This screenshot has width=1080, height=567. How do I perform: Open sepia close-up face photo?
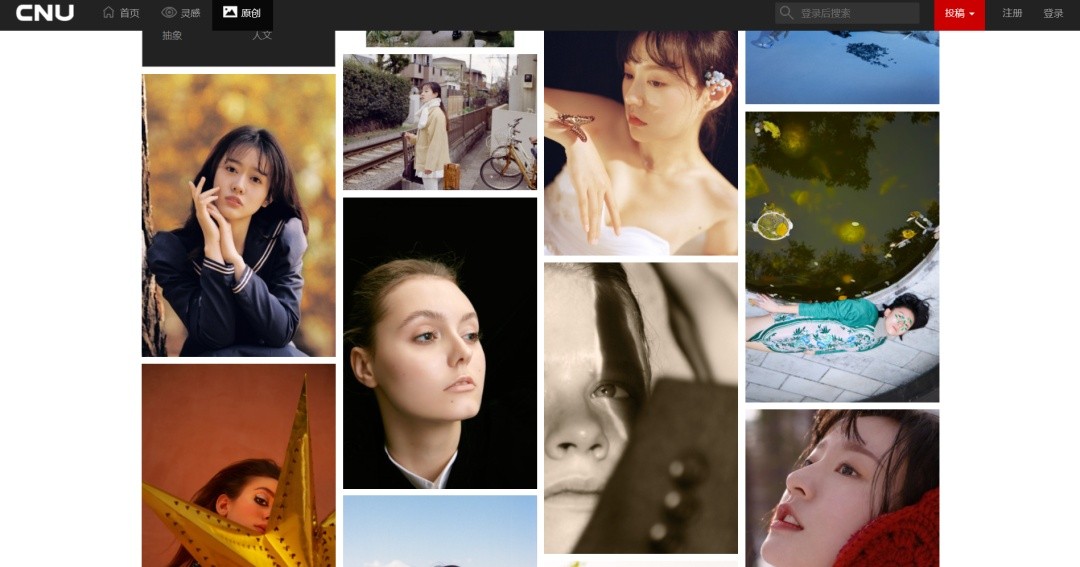[640, 408]
